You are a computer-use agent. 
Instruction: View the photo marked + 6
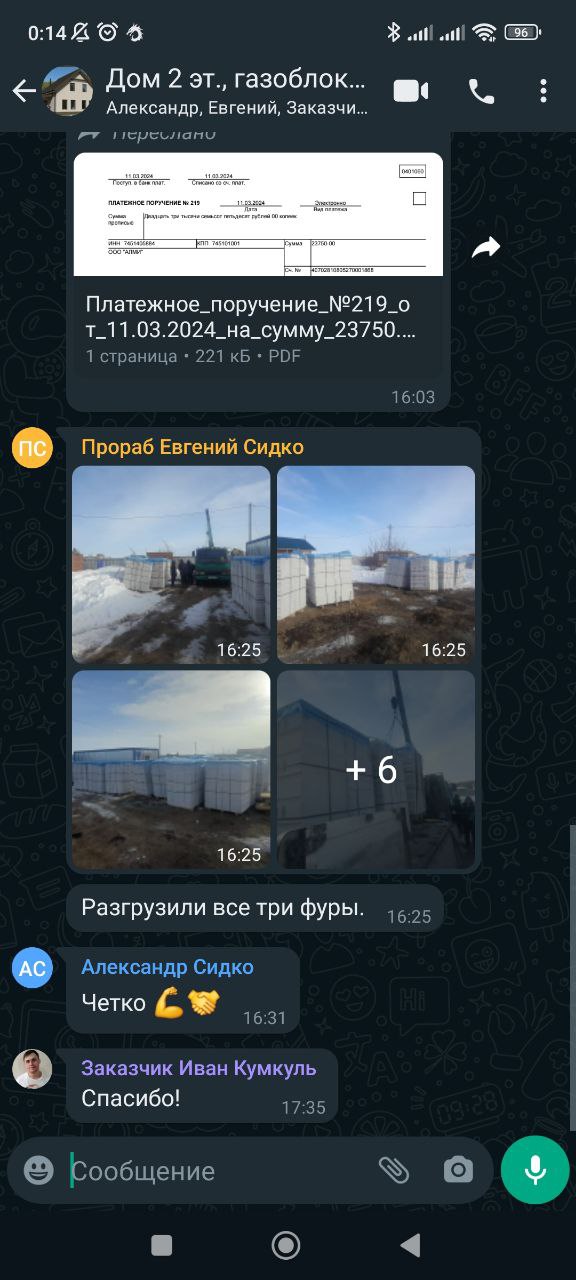pos(376,769)
